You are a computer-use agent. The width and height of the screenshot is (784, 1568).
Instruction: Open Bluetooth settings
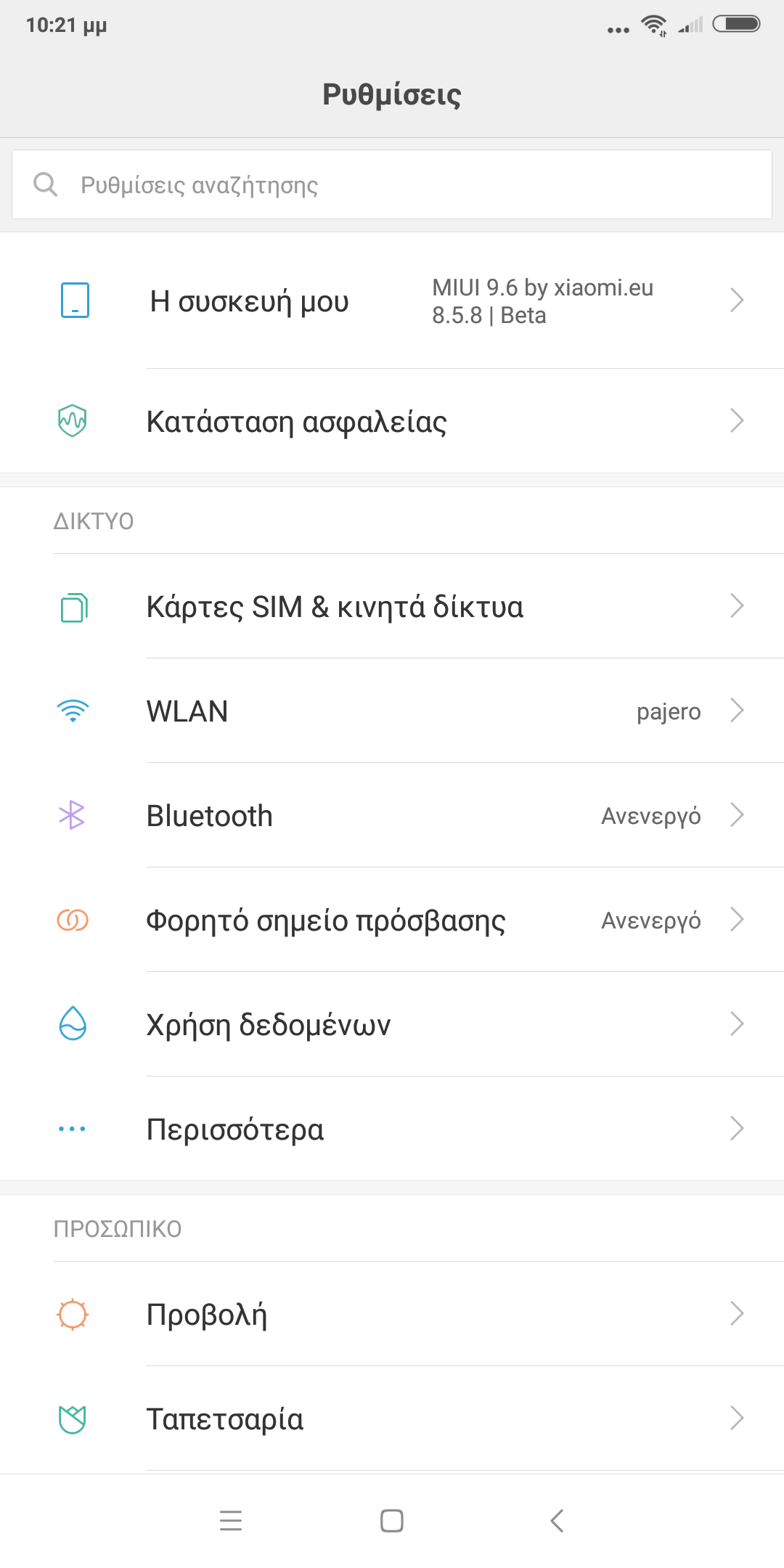point(392,815)
